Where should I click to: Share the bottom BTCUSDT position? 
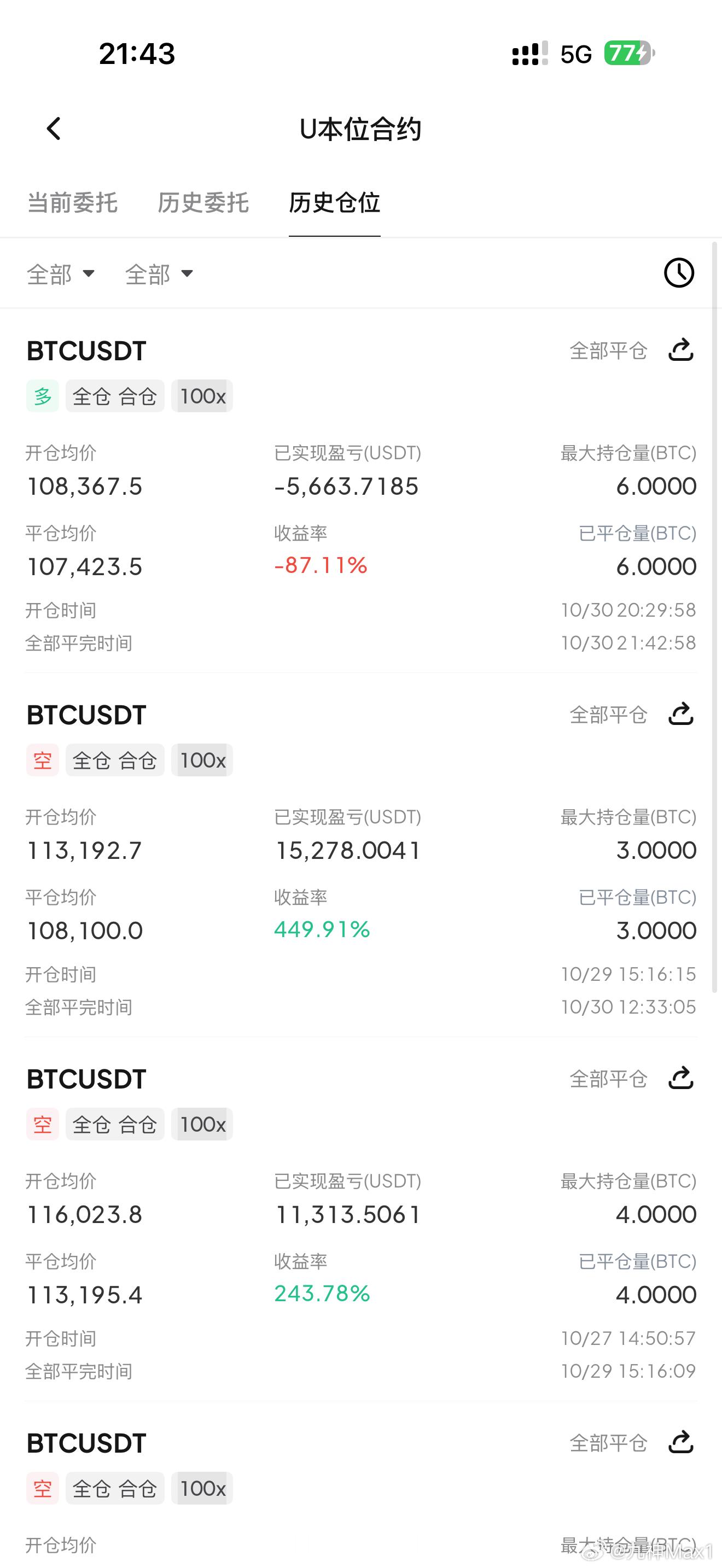point(681,1442)
